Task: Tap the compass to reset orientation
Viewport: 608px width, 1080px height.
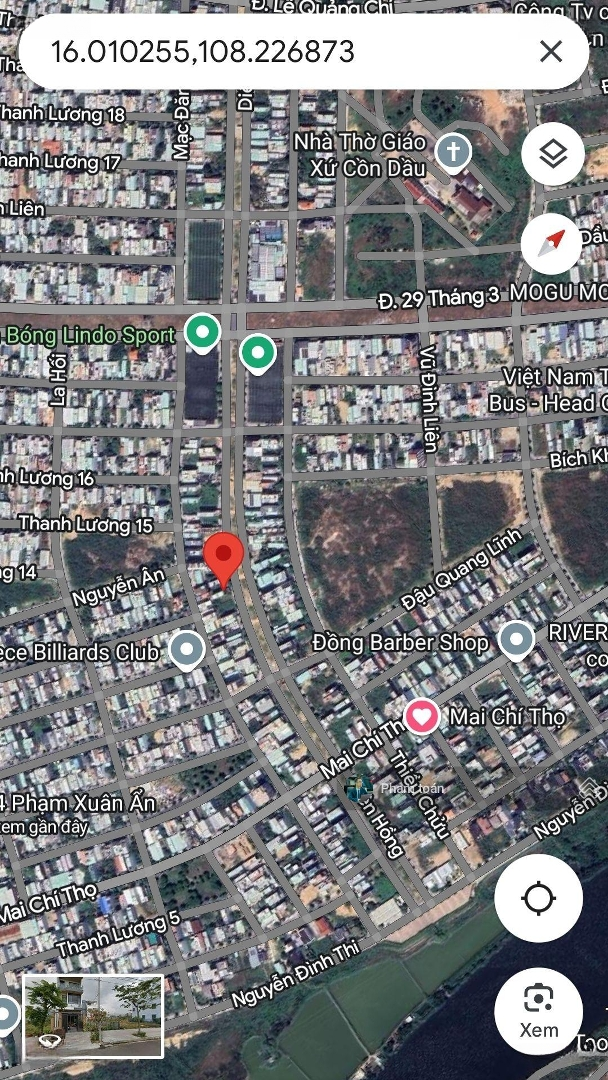Action: tap(552, 243)
